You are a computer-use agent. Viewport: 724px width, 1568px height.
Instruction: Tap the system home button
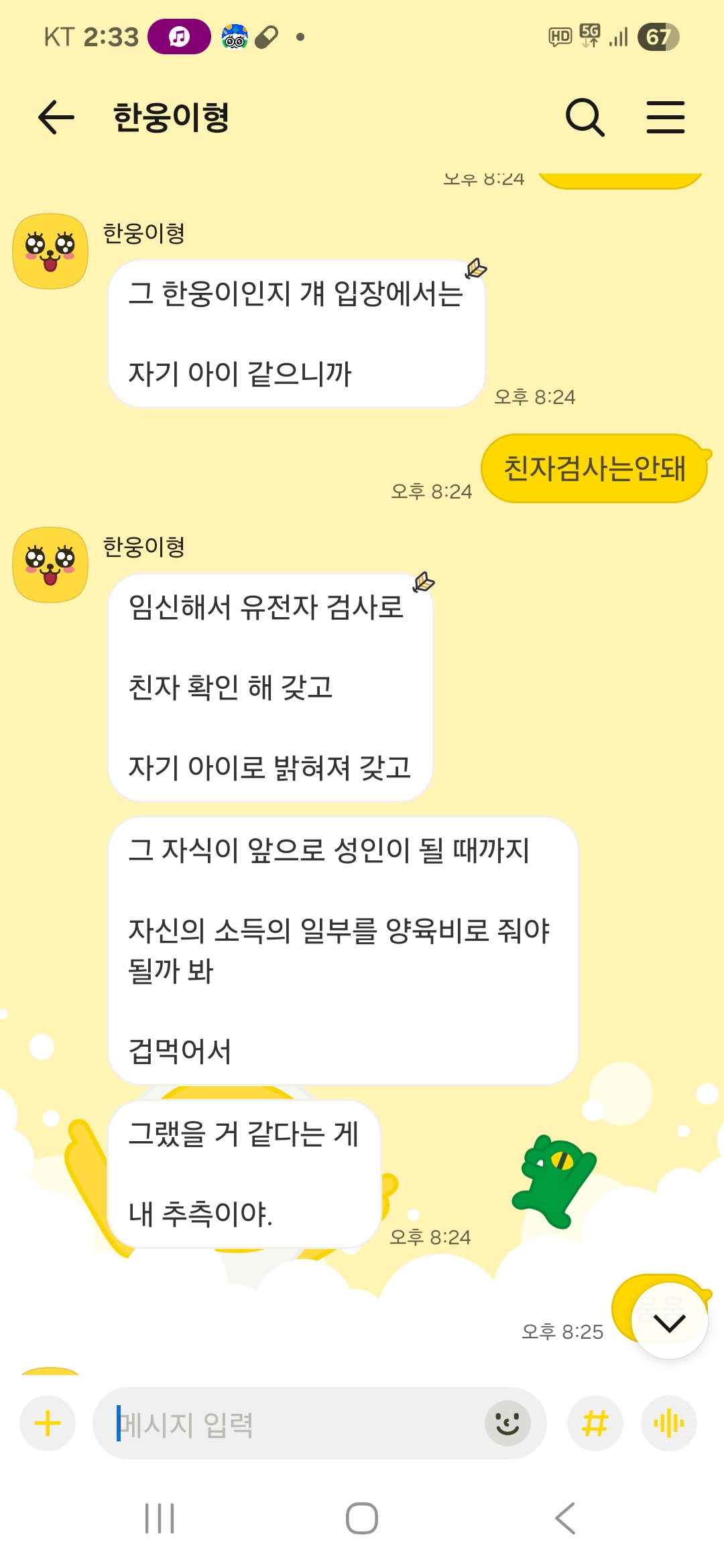click(362, 1518)
